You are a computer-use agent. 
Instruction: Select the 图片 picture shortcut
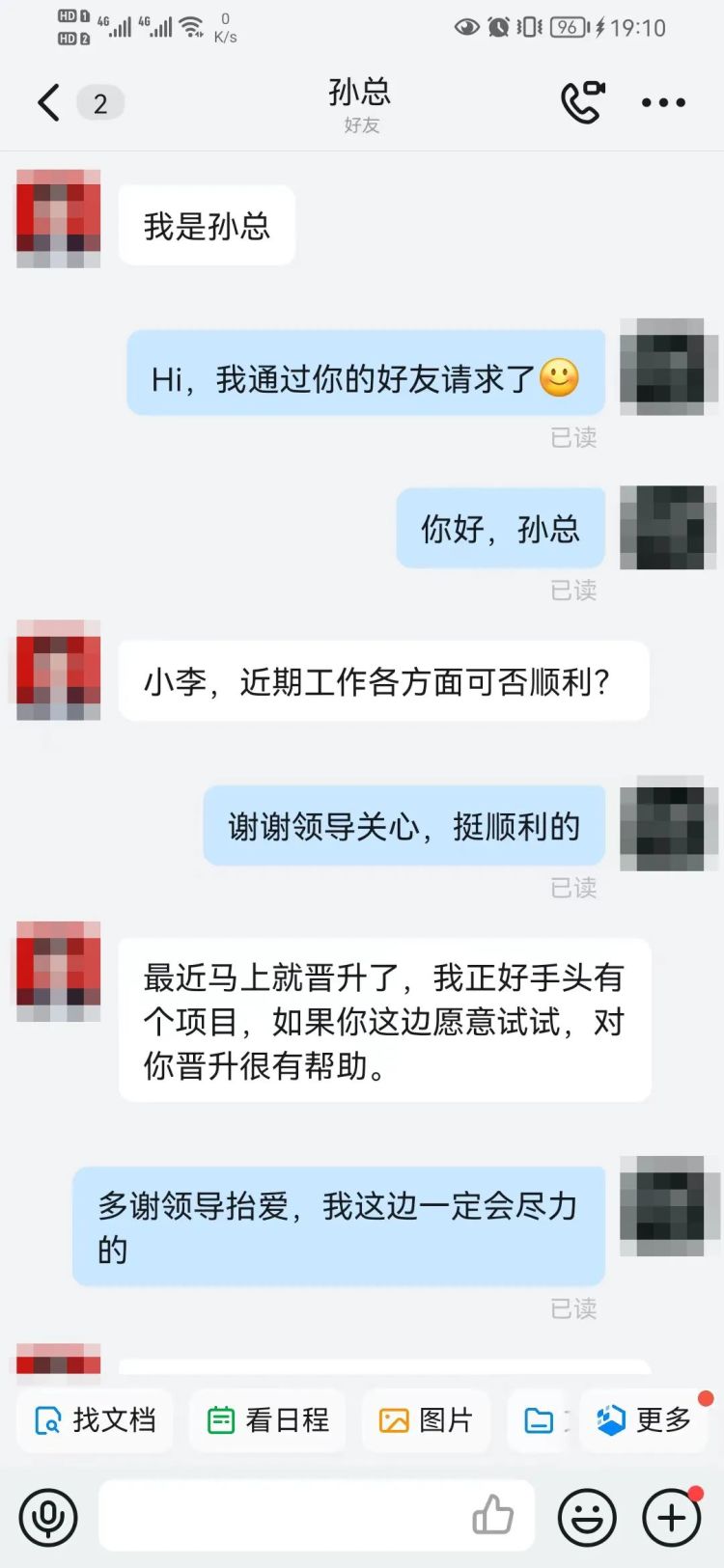426,1419
